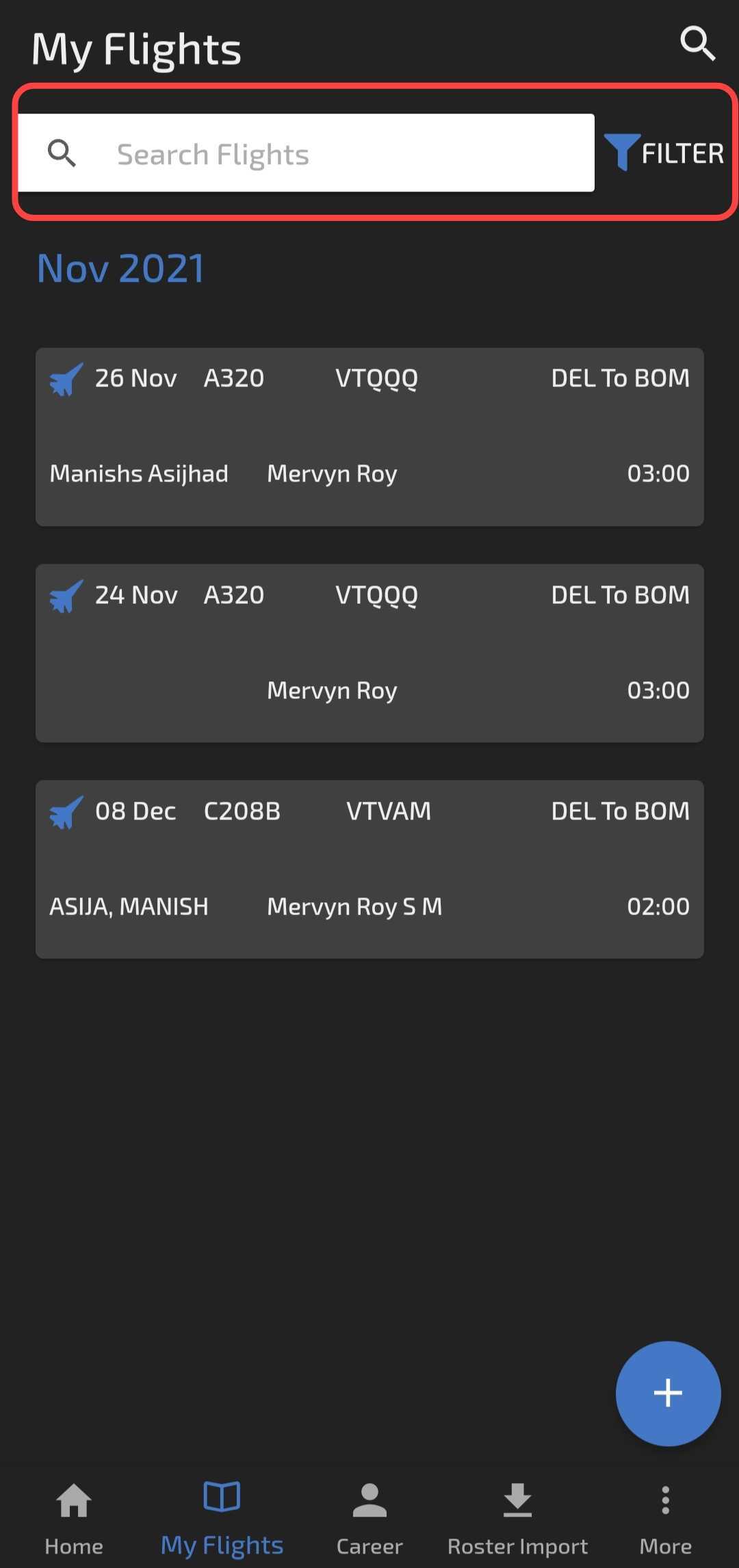Go to the Home tab
The image size is (739, 1568).
click(x=74, y=1519)
